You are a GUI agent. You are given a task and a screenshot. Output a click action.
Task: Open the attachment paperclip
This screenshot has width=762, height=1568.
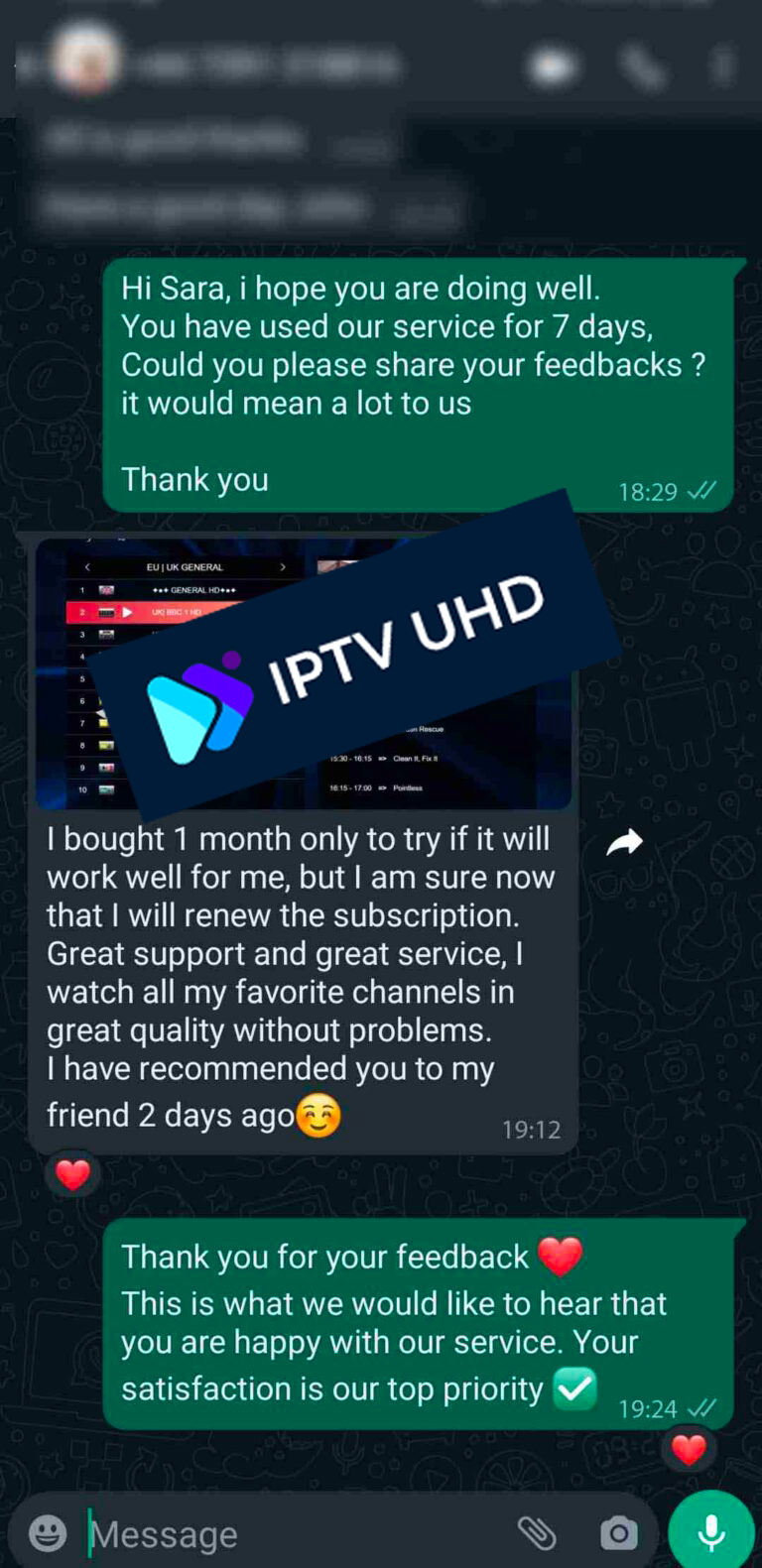coord(537,1533)
